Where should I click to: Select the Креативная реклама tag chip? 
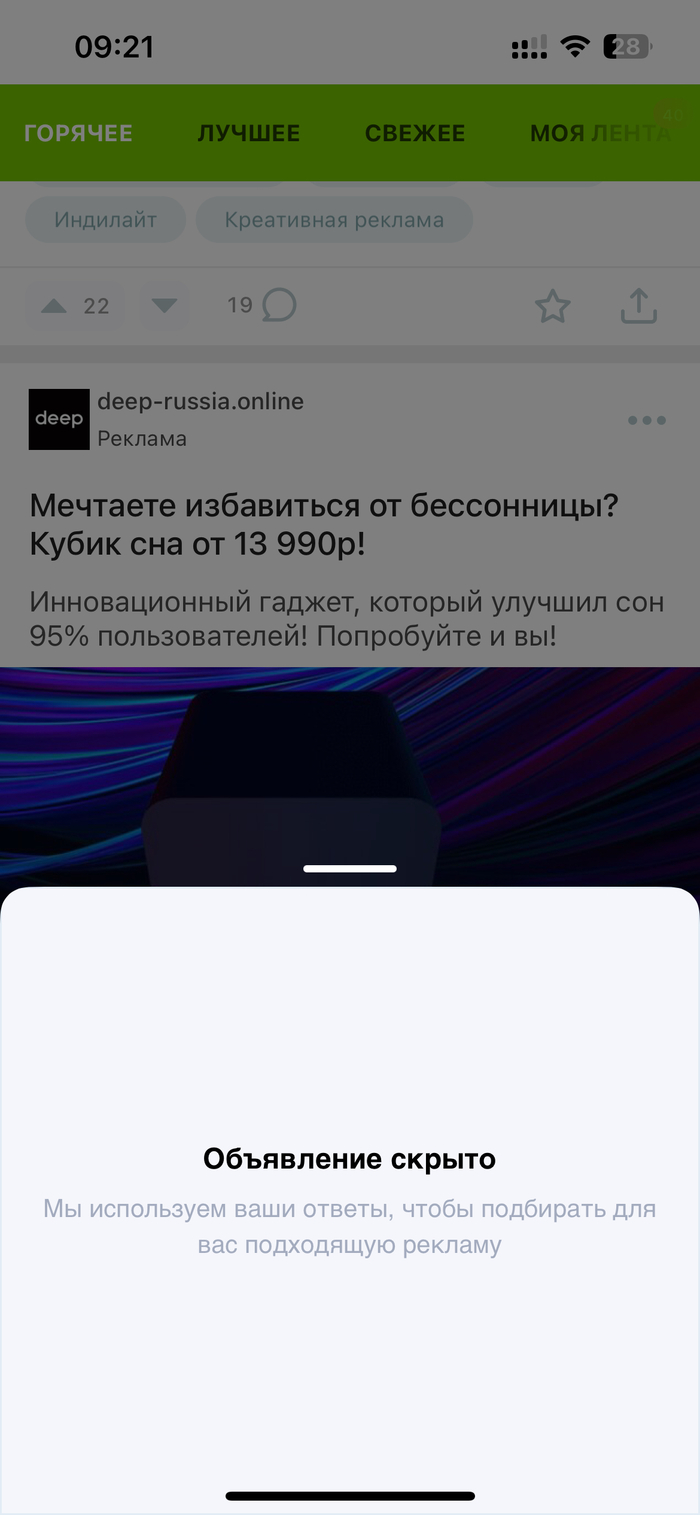tap(334, 220)
